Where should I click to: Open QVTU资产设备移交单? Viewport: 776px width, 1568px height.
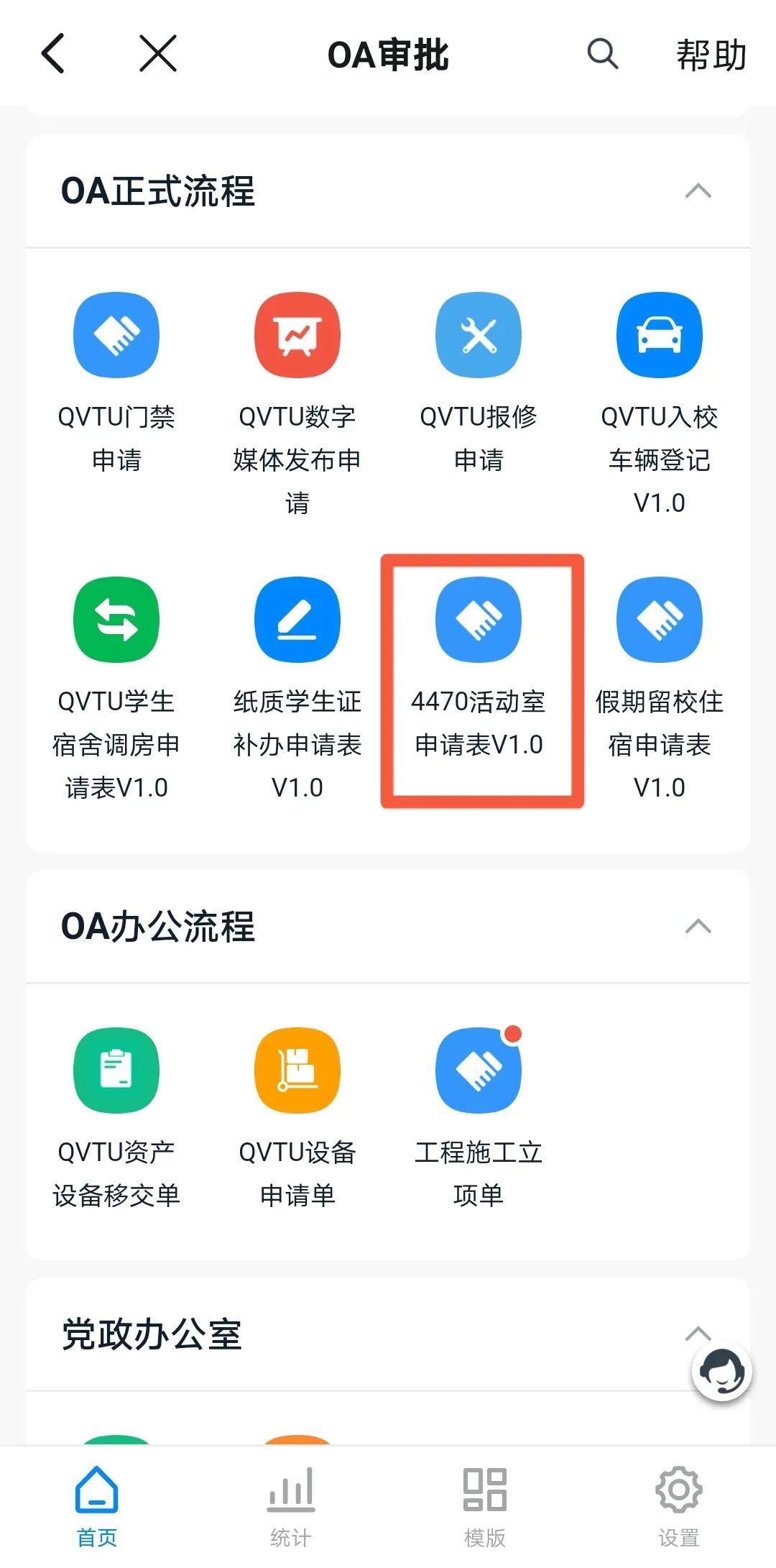(116, 1070)
